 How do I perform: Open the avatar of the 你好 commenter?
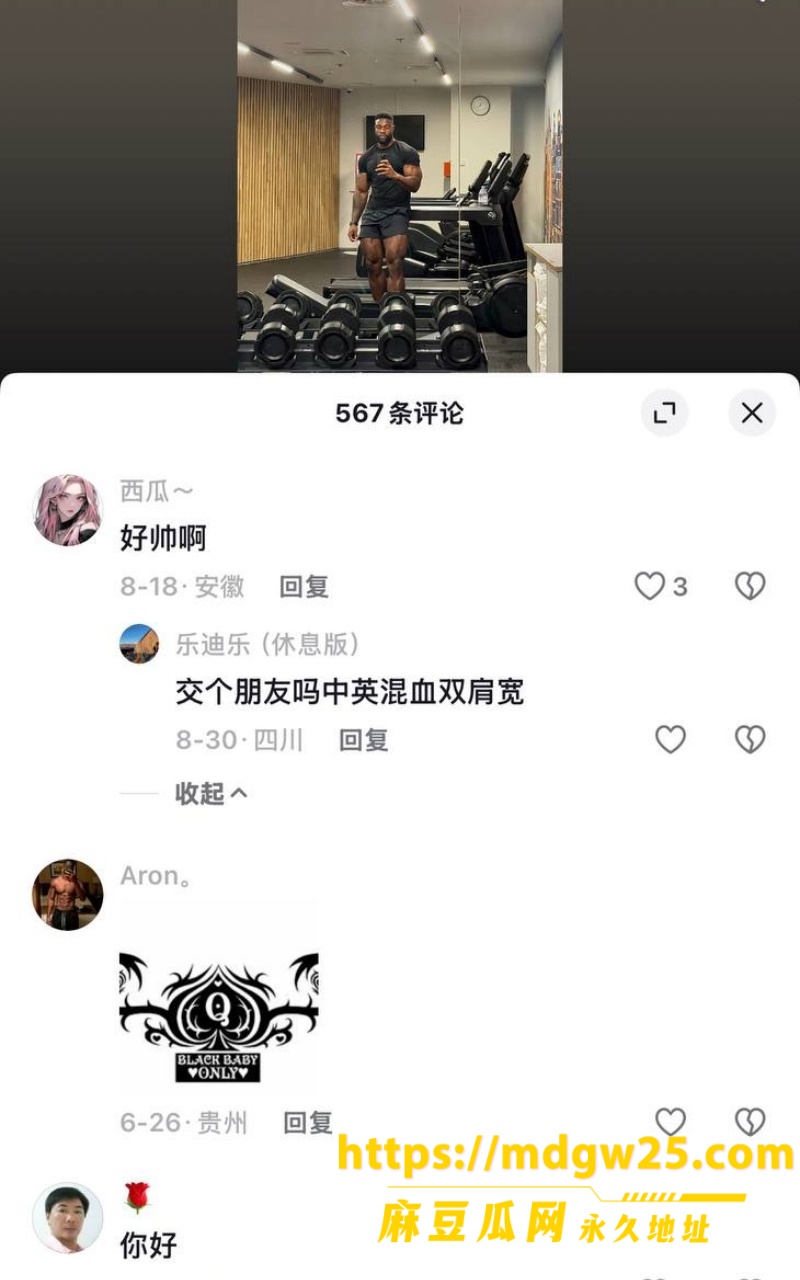[68, 1218]
